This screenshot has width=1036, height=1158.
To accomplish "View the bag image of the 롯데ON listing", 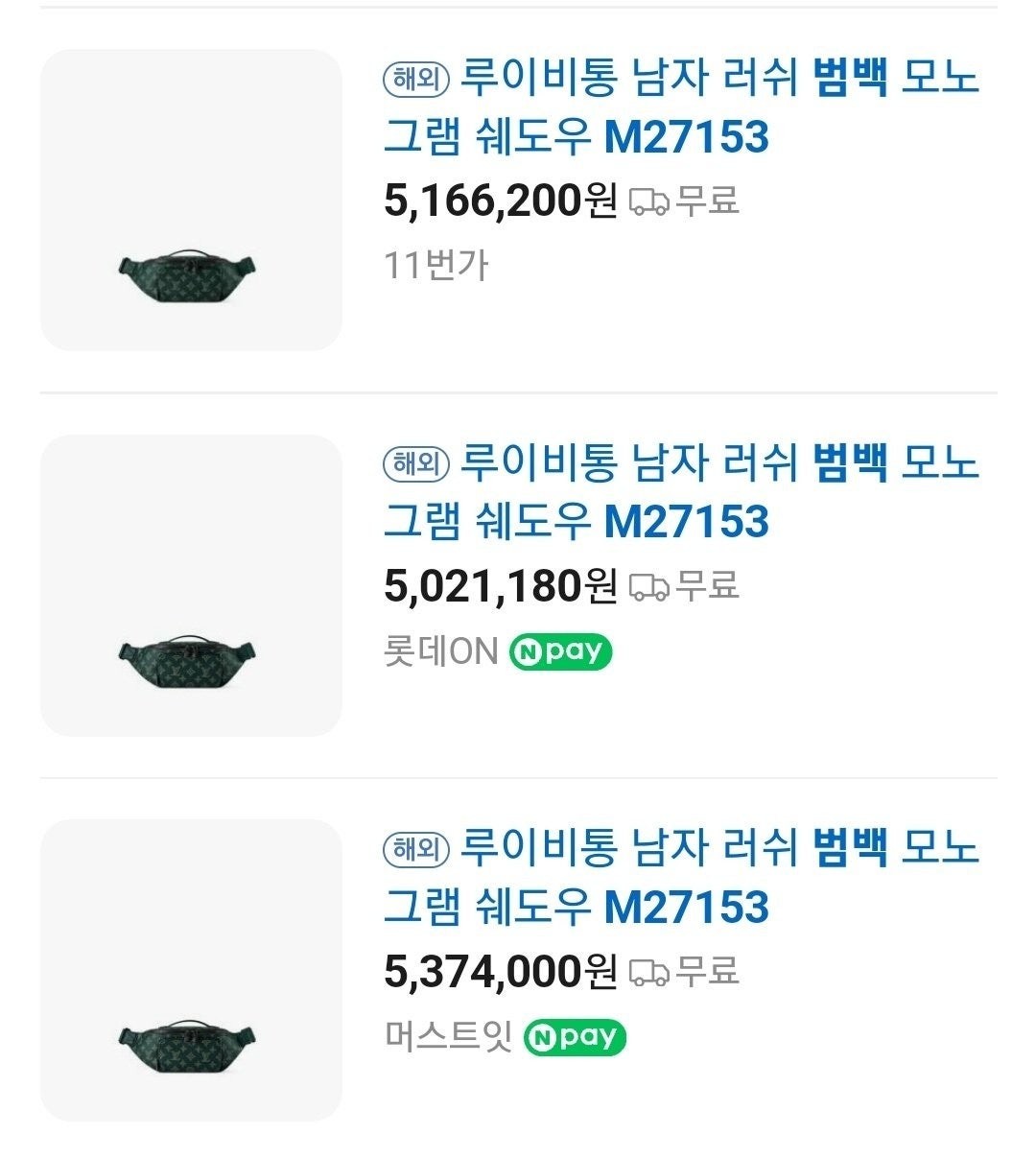I will click(191, 585).
